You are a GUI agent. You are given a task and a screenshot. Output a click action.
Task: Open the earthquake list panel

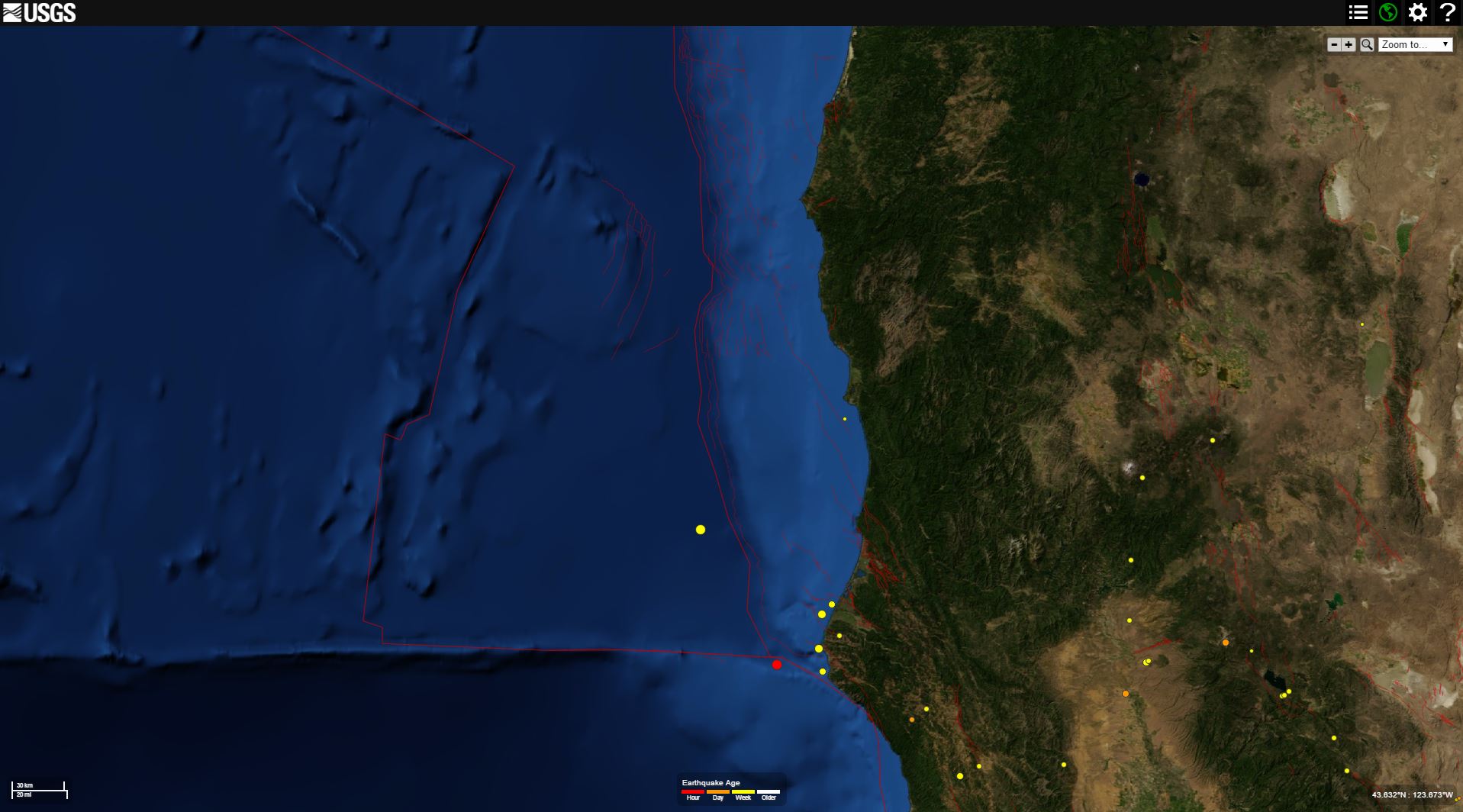[x=1358, y=12]
